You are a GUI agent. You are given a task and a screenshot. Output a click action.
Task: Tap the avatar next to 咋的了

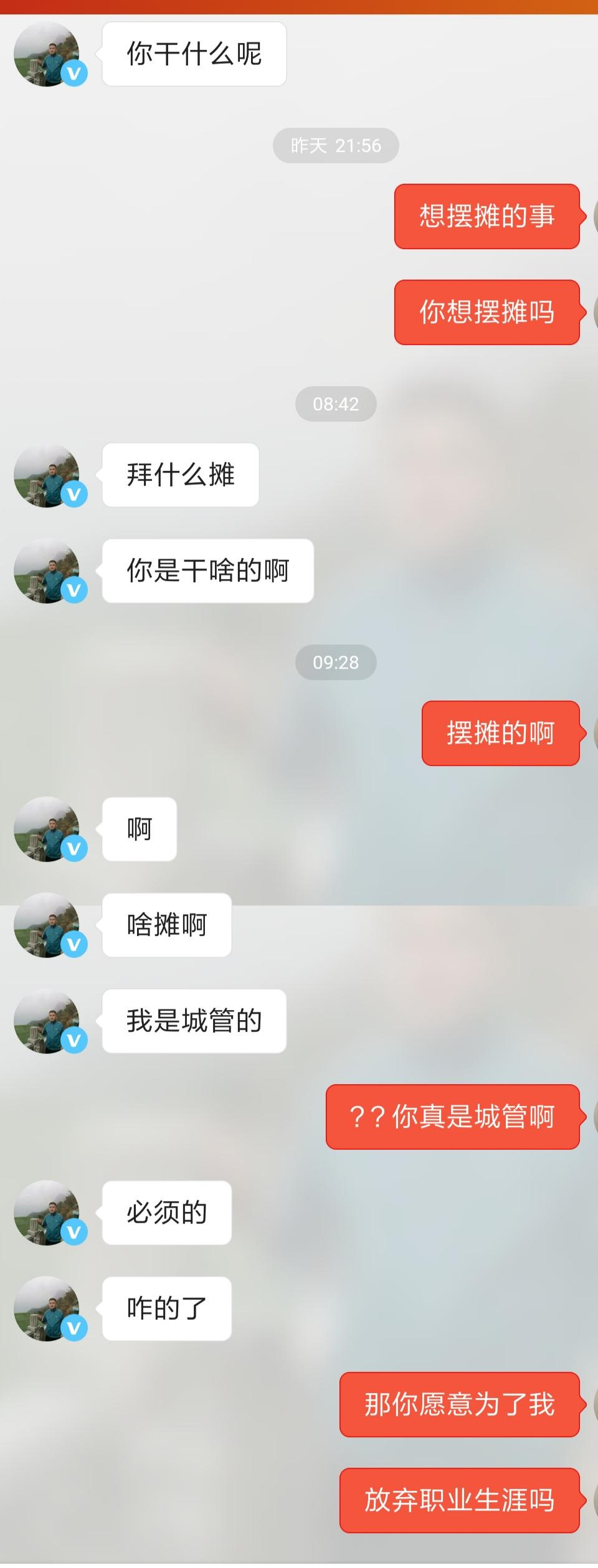(47, 1309)
